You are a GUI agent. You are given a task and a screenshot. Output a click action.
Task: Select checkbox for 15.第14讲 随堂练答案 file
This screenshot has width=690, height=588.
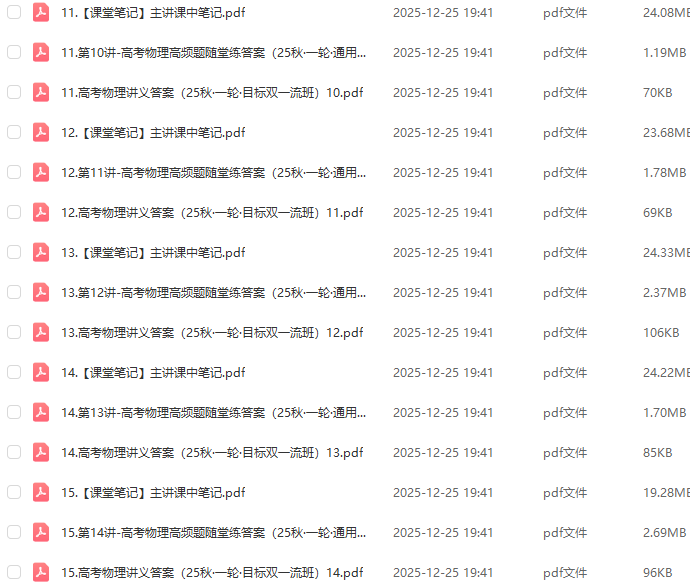click(x=14, y=532)
